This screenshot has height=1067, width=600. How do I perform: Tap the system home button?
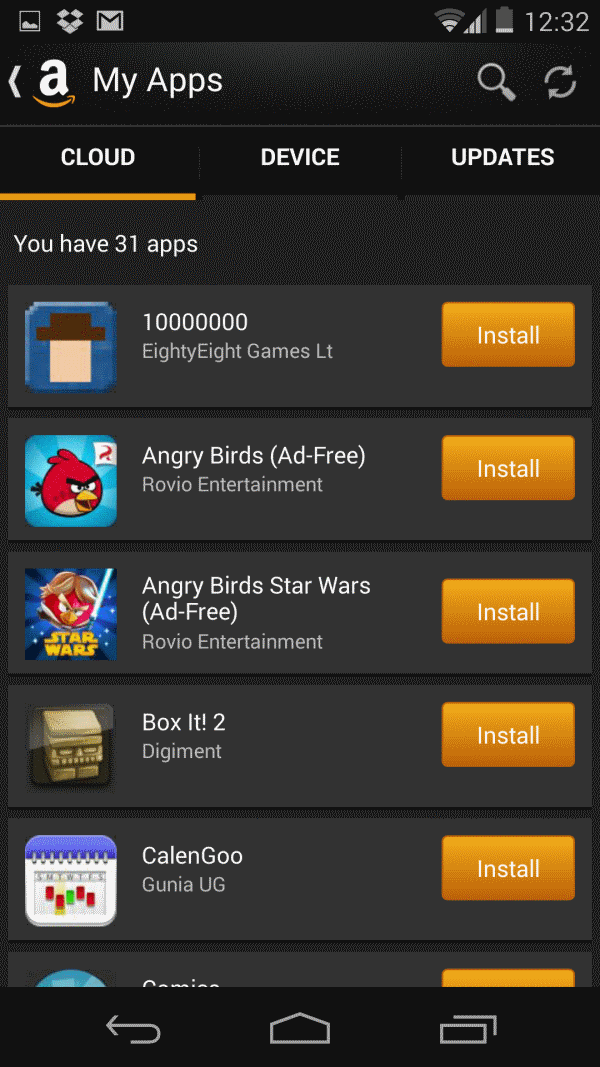(300, 1028)
